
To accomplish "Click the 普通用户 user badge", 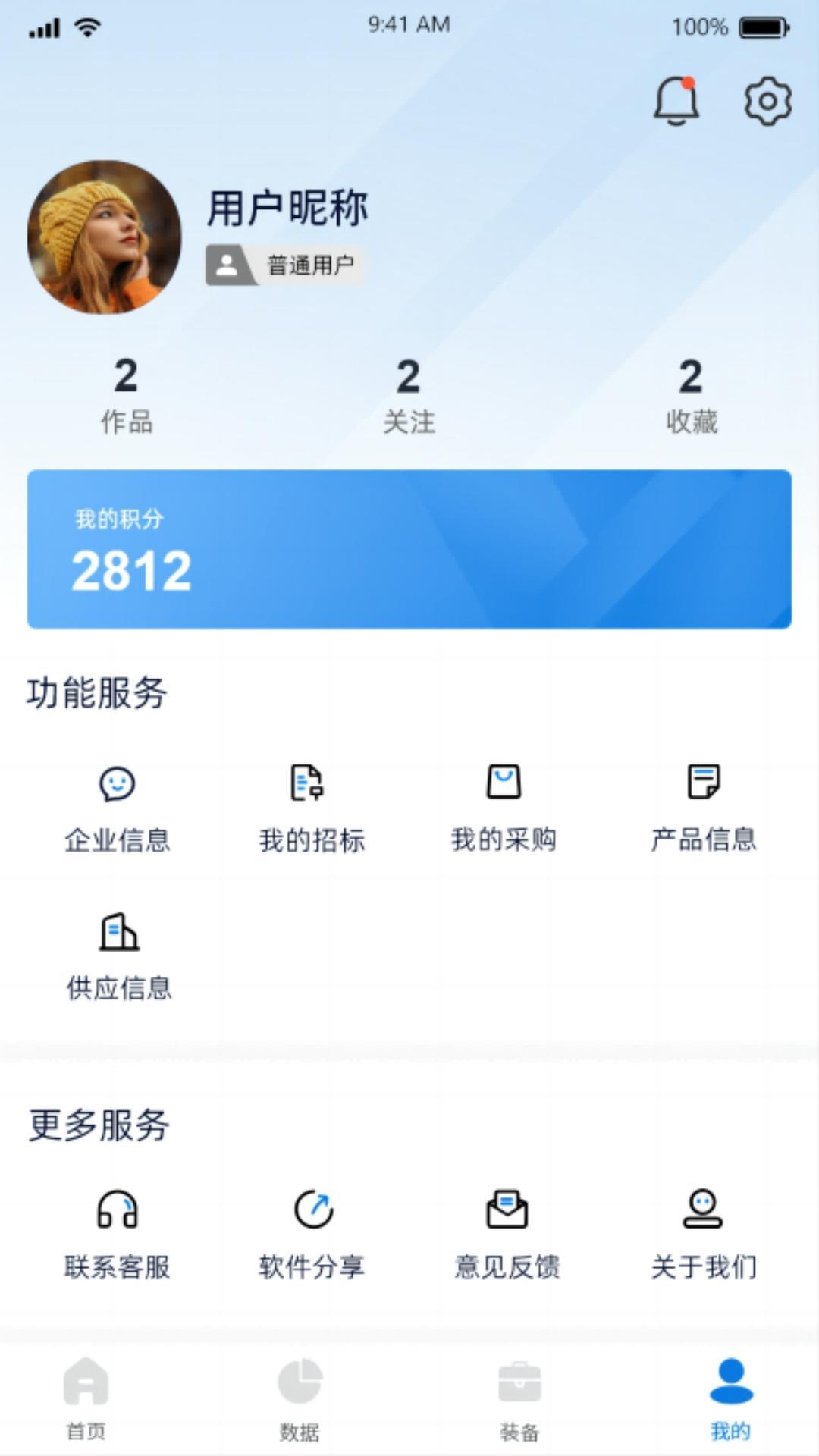I will (284, 265).
